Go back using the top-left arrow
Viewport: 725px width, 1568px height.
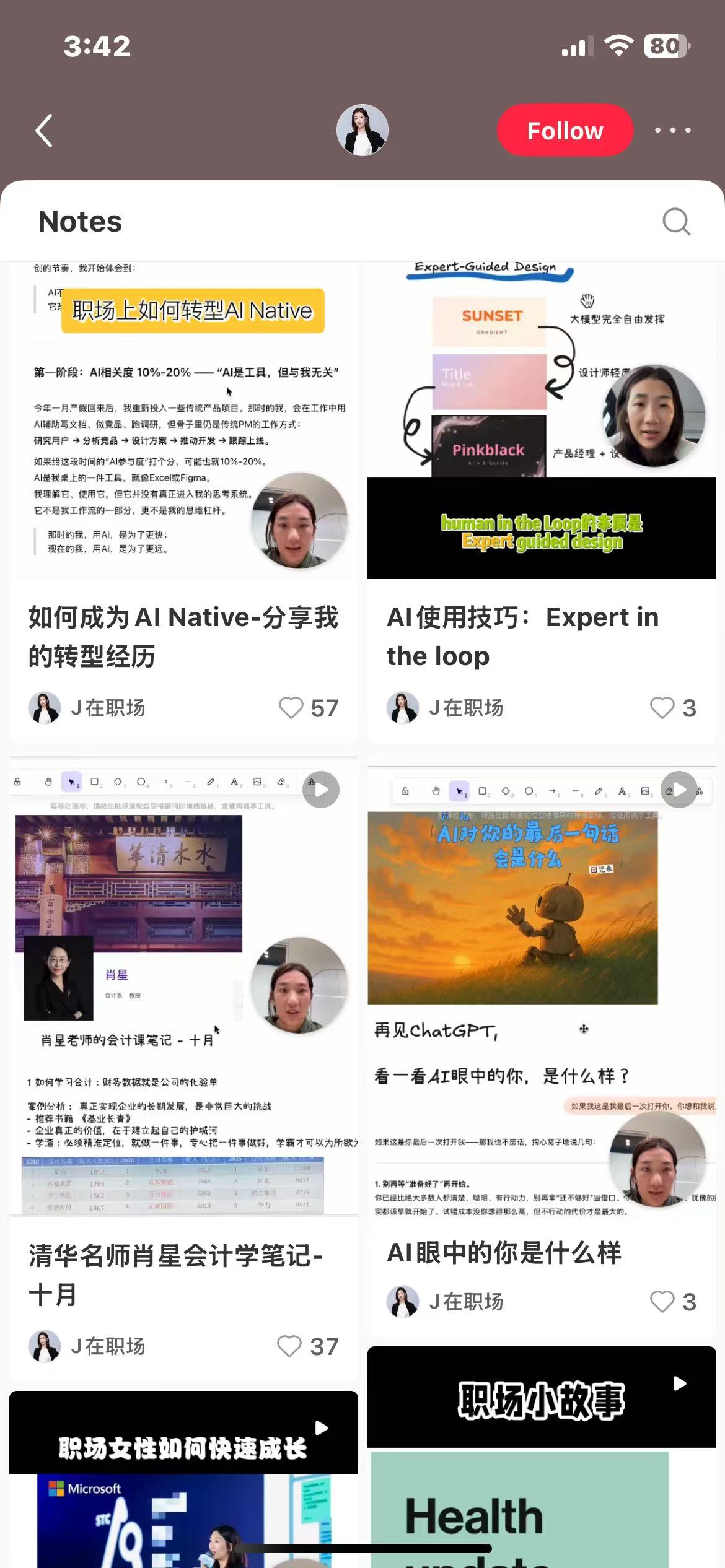(x=44, y=131)
